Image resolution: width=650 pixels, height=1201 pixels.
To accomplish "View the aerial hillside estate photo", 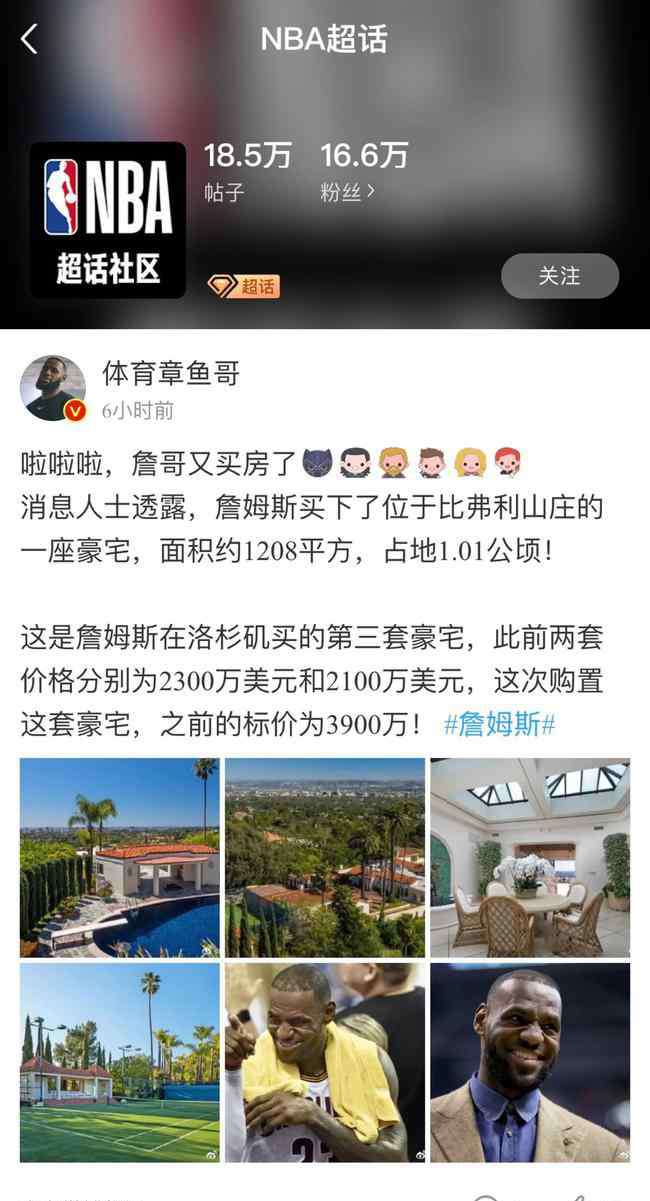I will point(325,858).
